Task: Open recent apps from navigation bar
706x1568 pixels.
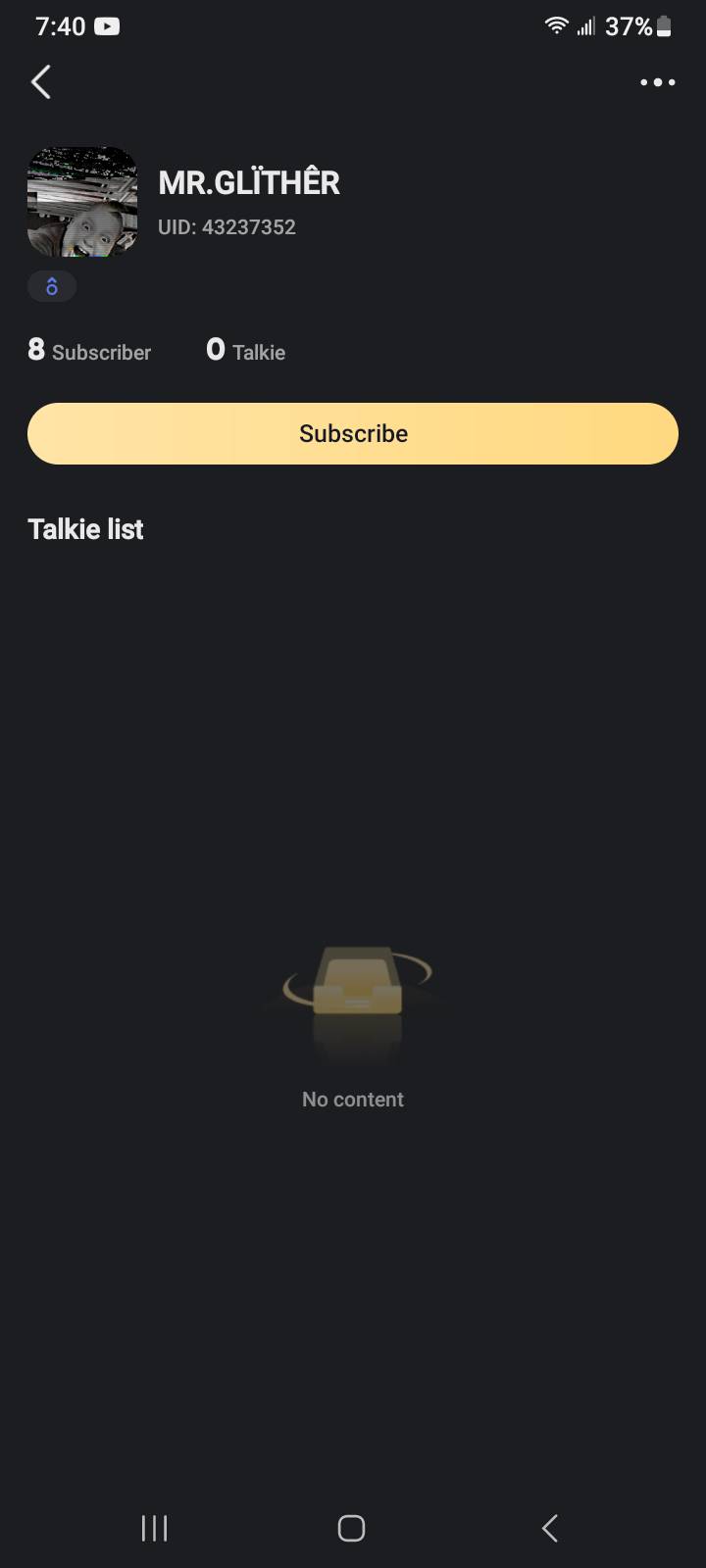Action: point(155,1528)
